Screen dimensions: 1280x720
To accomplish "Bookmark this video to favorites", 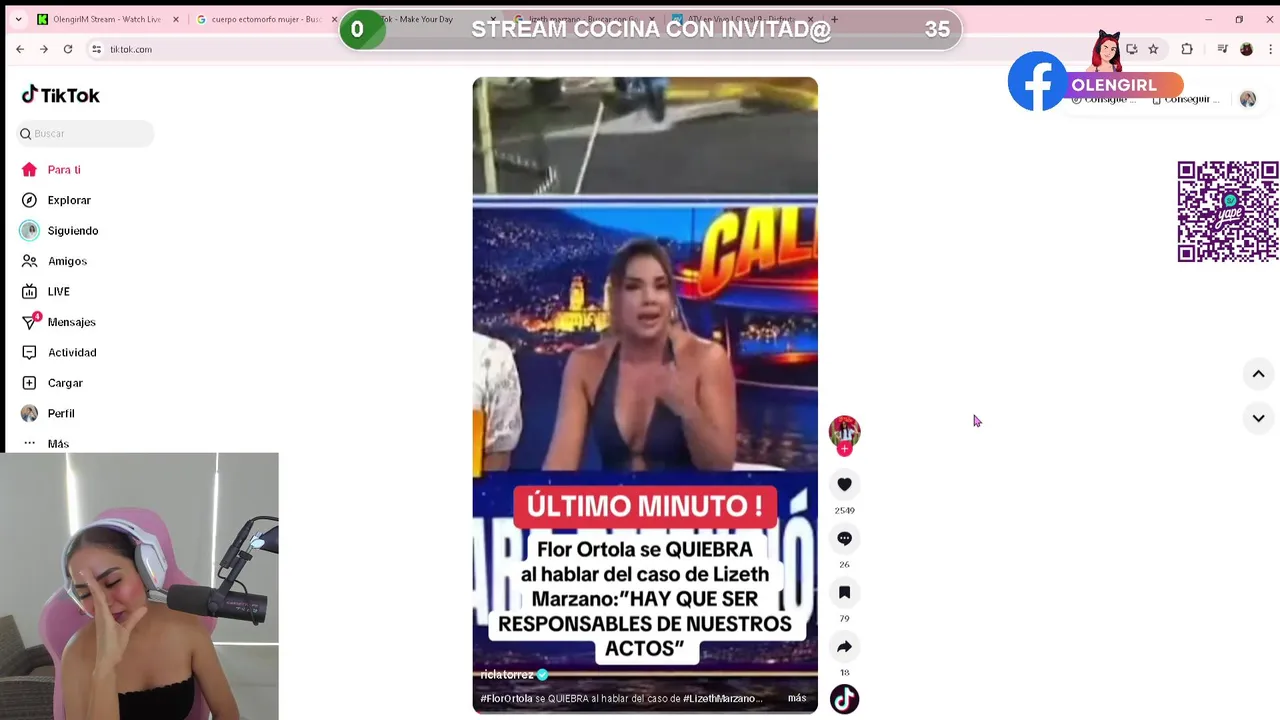I will point(844,593).
